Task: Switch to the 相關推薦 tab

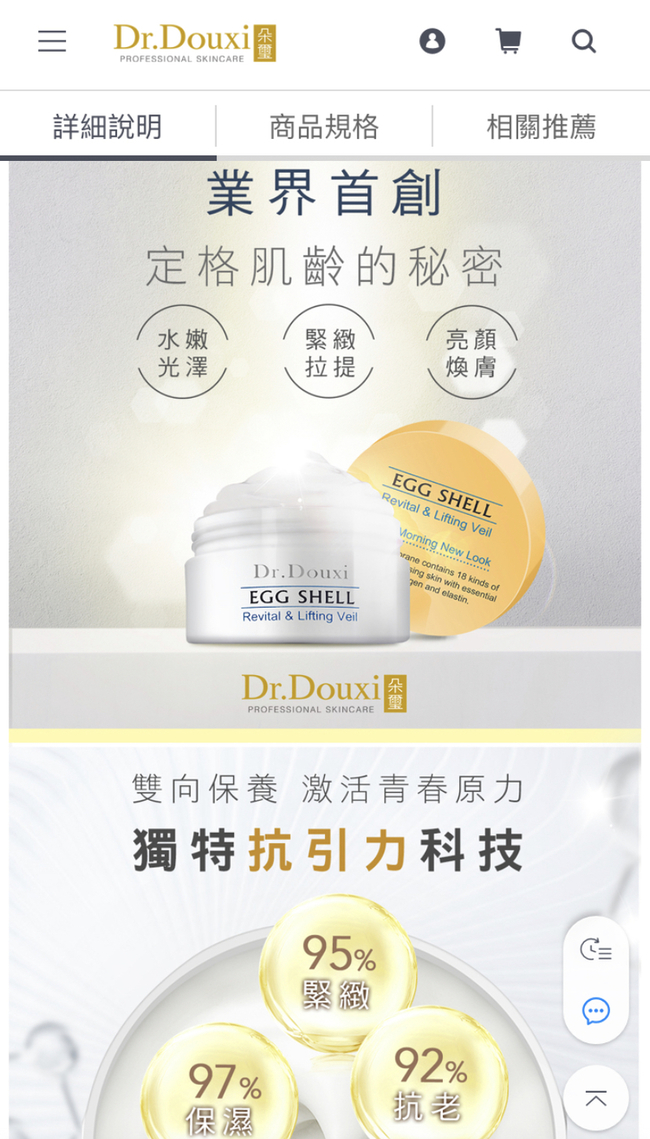Action: pos(541,127)
